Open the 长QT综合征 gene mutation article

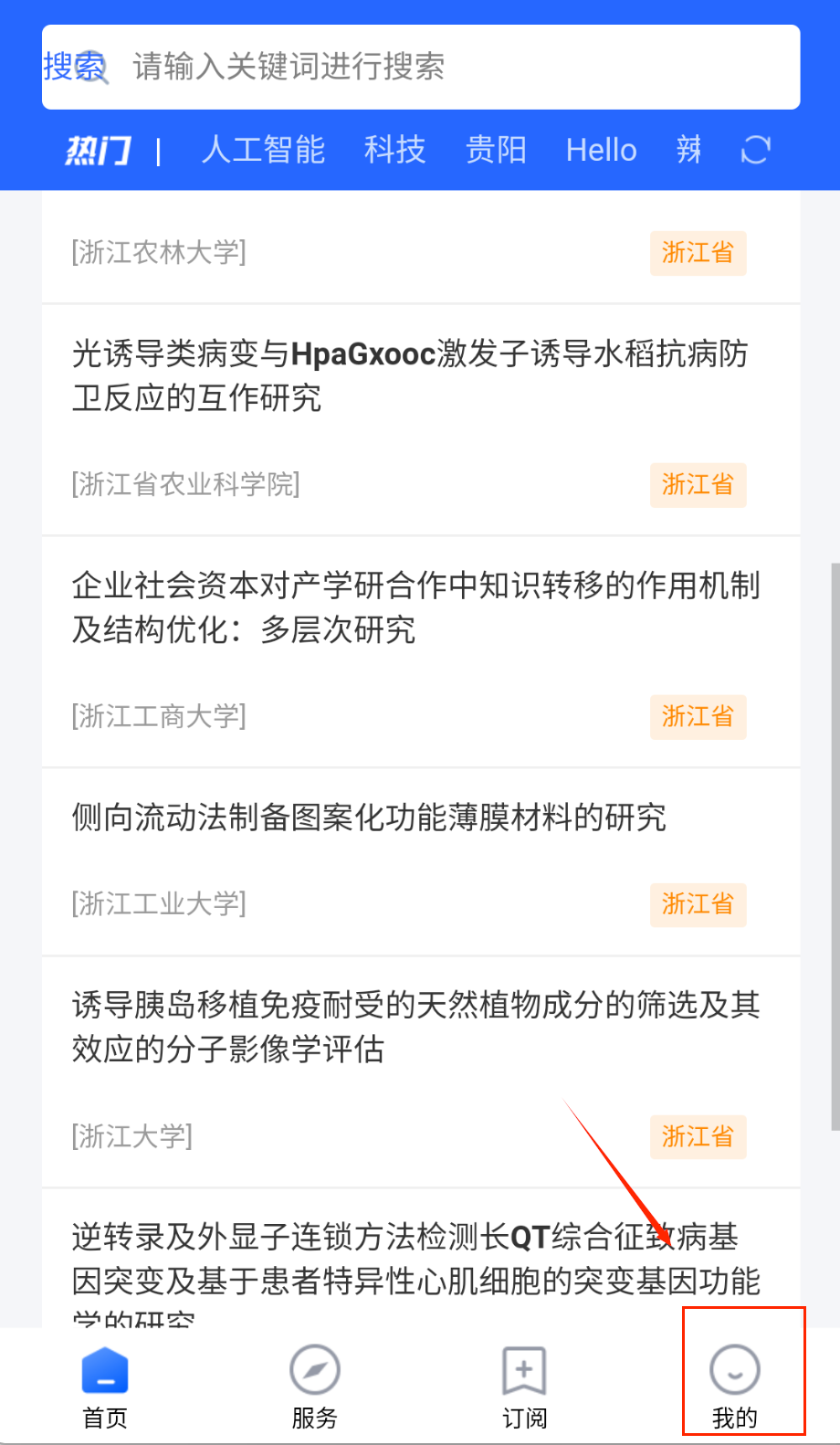point(415,1260)
